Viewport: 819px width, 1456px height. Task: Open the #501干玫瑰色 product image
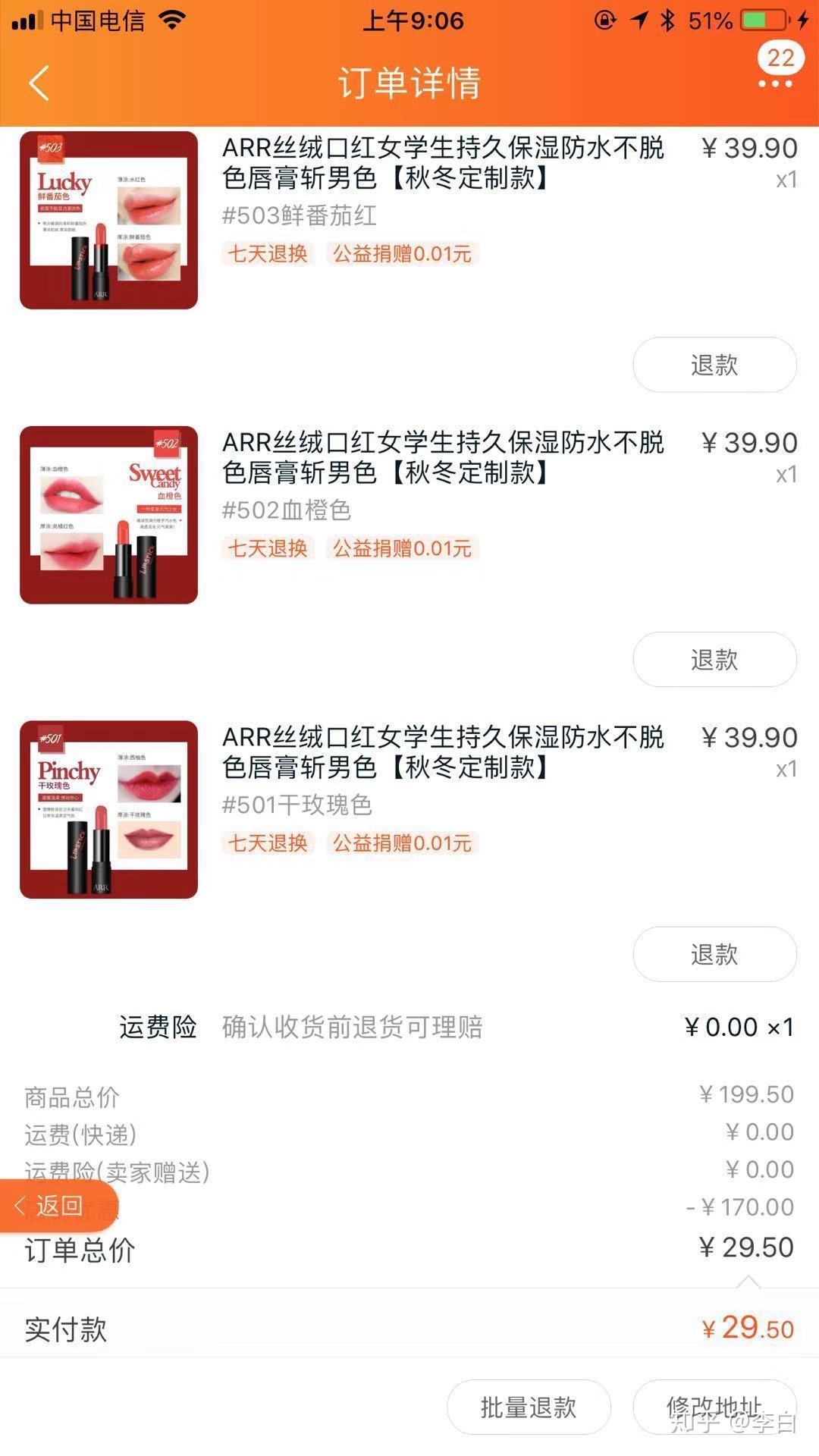[108, 809]
